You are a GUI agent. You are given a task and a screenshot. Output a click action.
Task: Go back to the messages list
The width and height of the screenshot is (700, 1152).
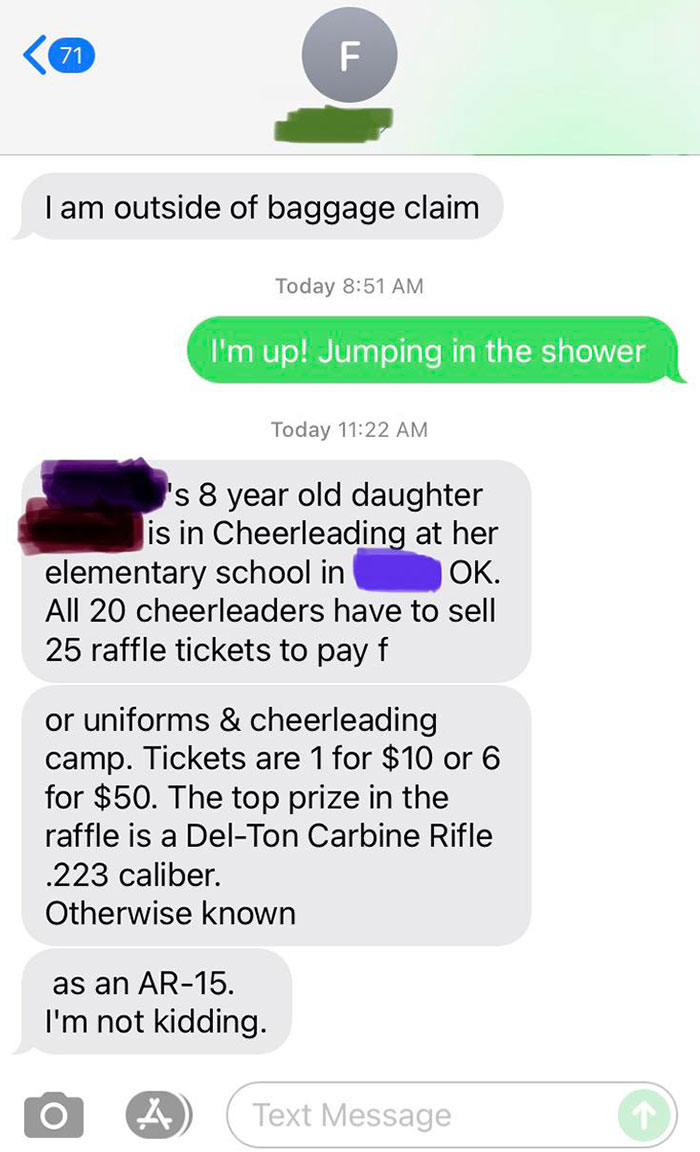pos(59,55)
